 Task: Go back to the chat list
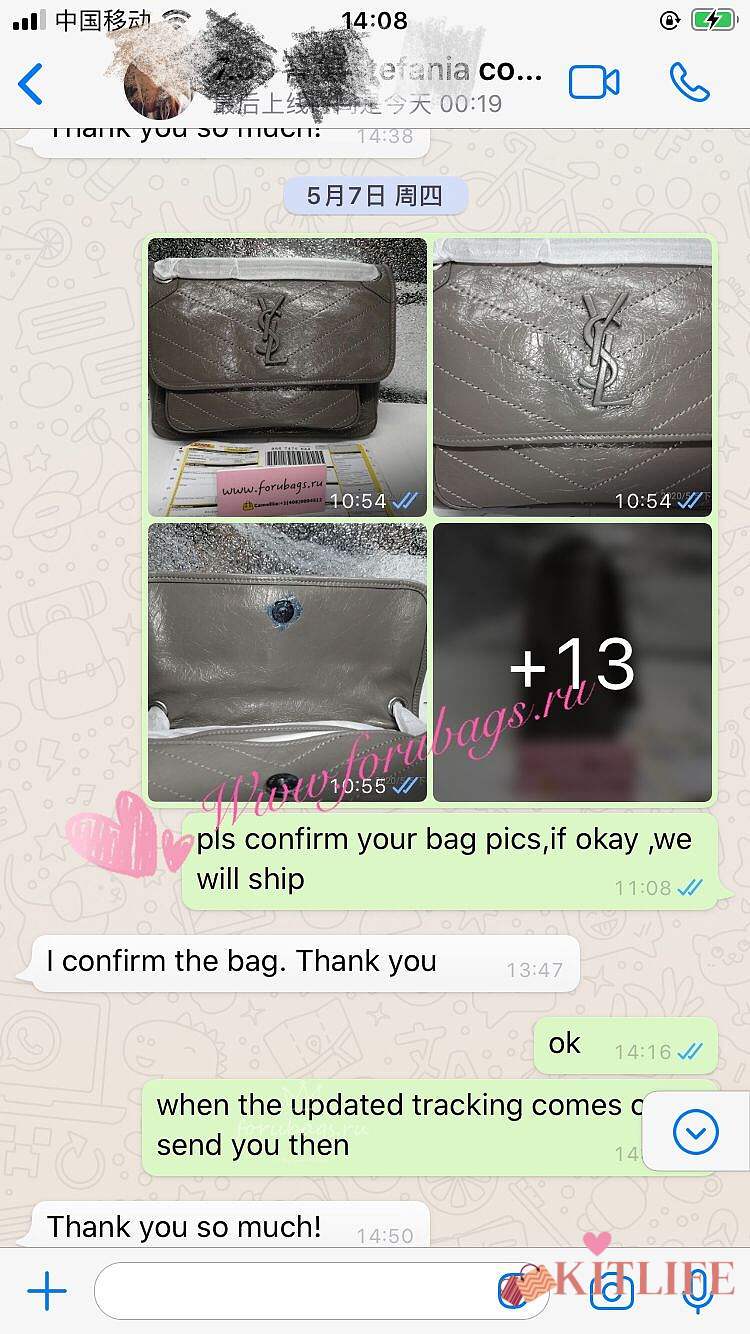[x=32, y=84]
